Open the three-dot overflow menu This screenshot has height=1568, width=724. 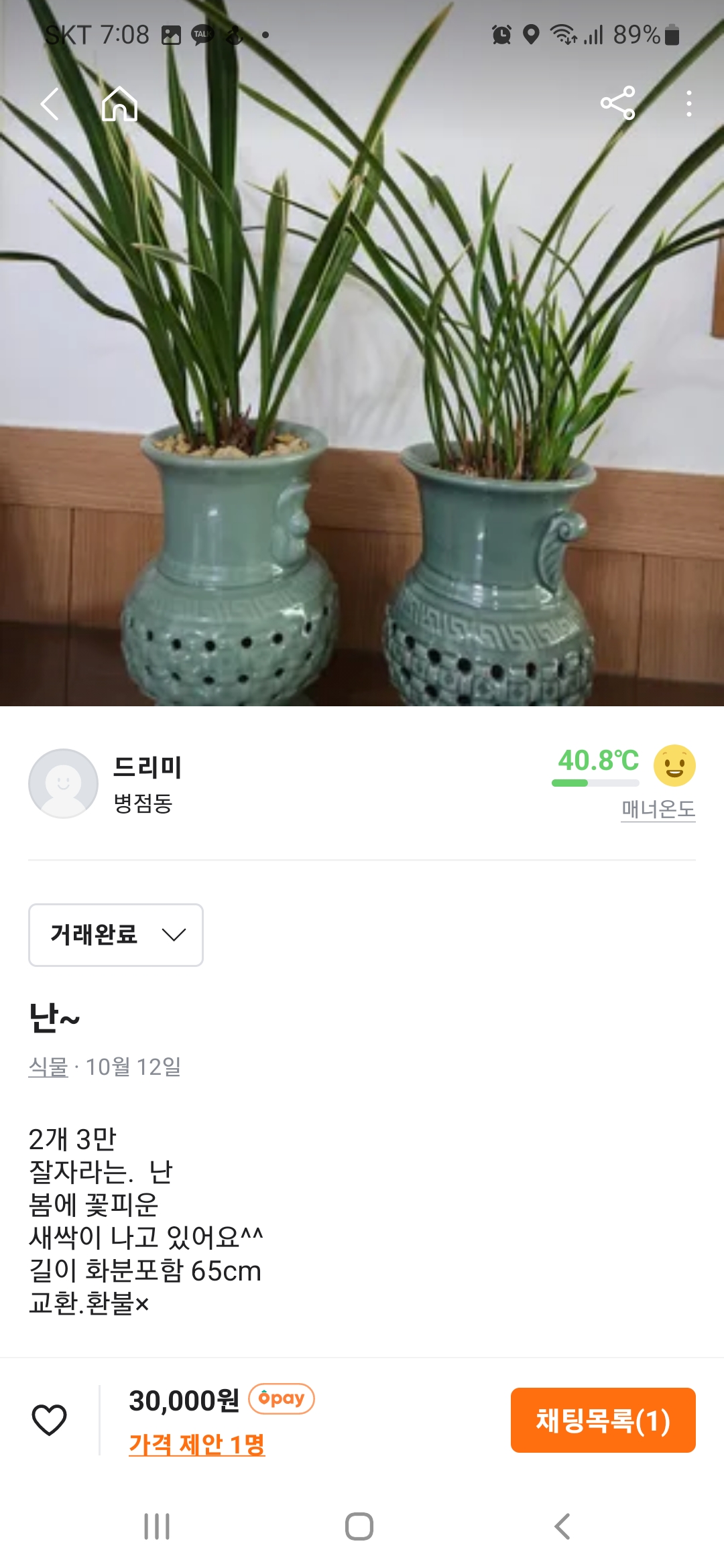pos(688,104)
